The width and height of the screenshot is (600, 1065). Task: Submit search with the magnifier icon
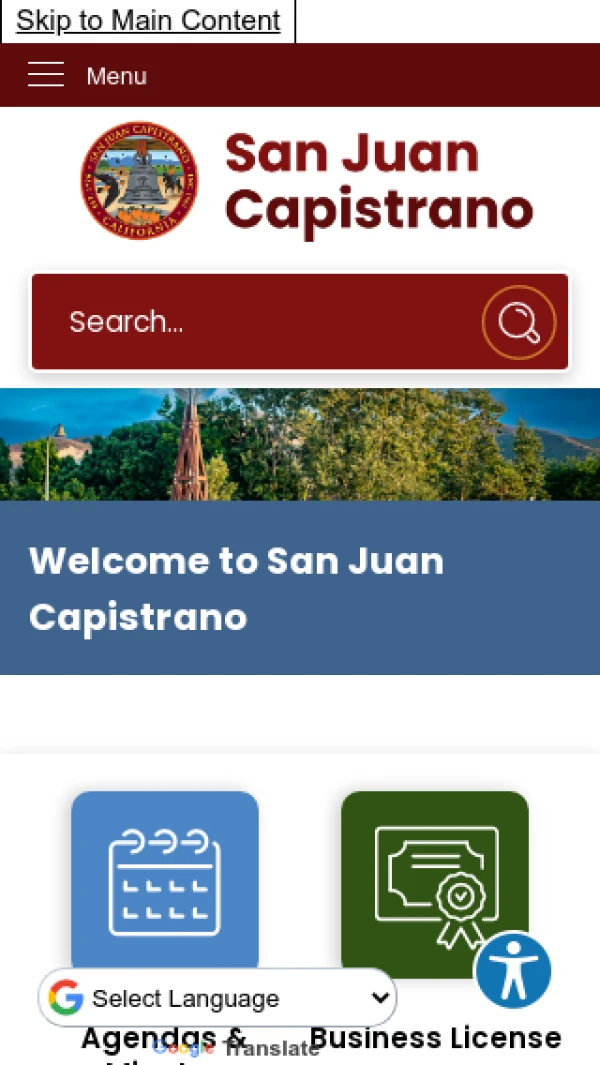(x=518, y=322)
